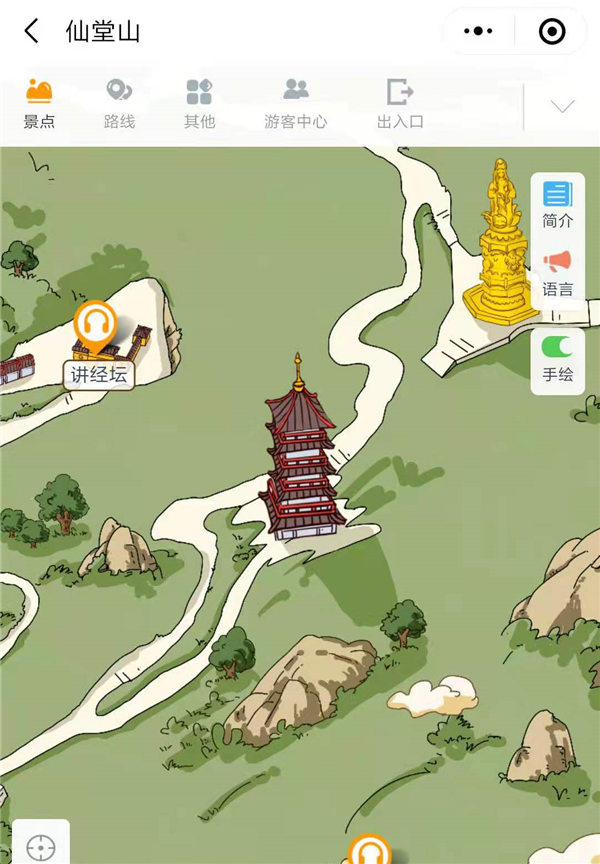Open the 游客中心 tab

tap(295, 104)
